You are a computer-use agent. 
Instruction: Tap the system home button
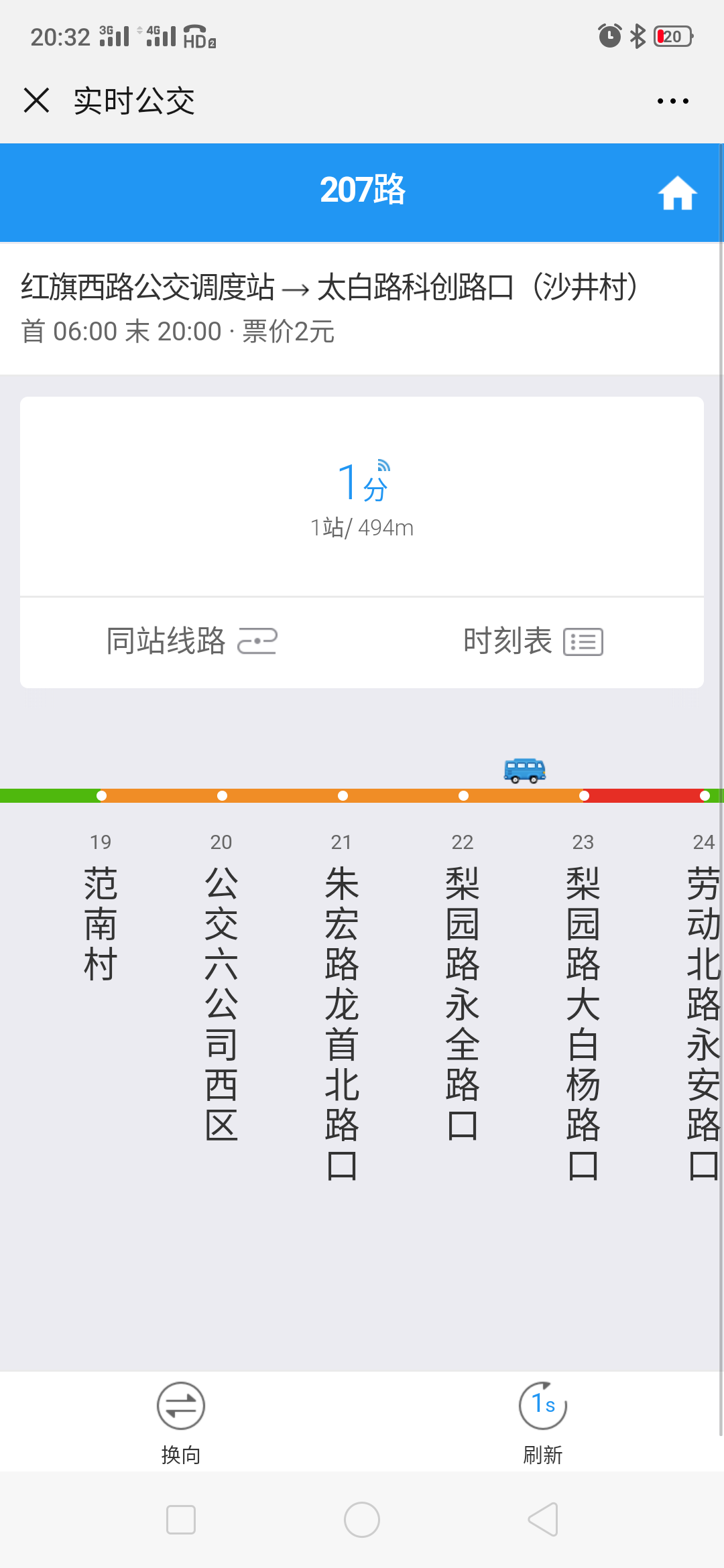point(362,1519)
